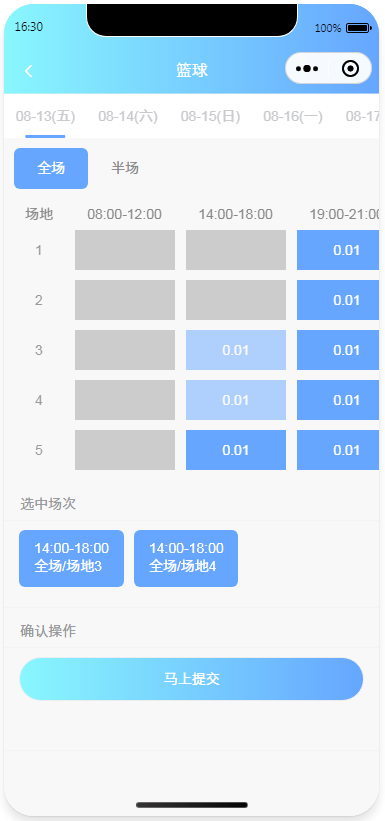Select court 3 slot at 19:00-21:00

338,350
